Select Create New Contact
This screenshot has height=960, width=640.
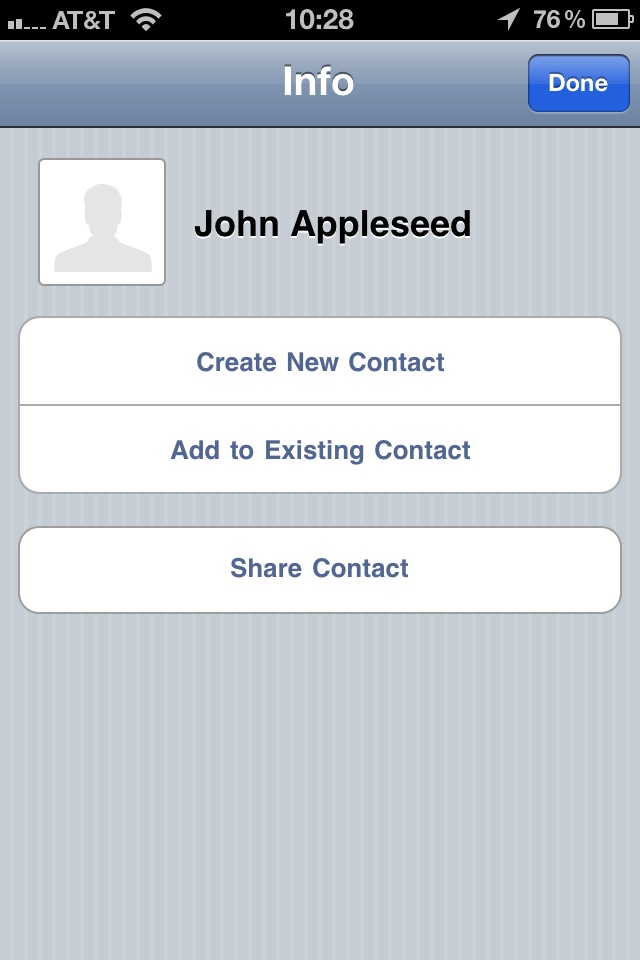[x=320, y=362]
